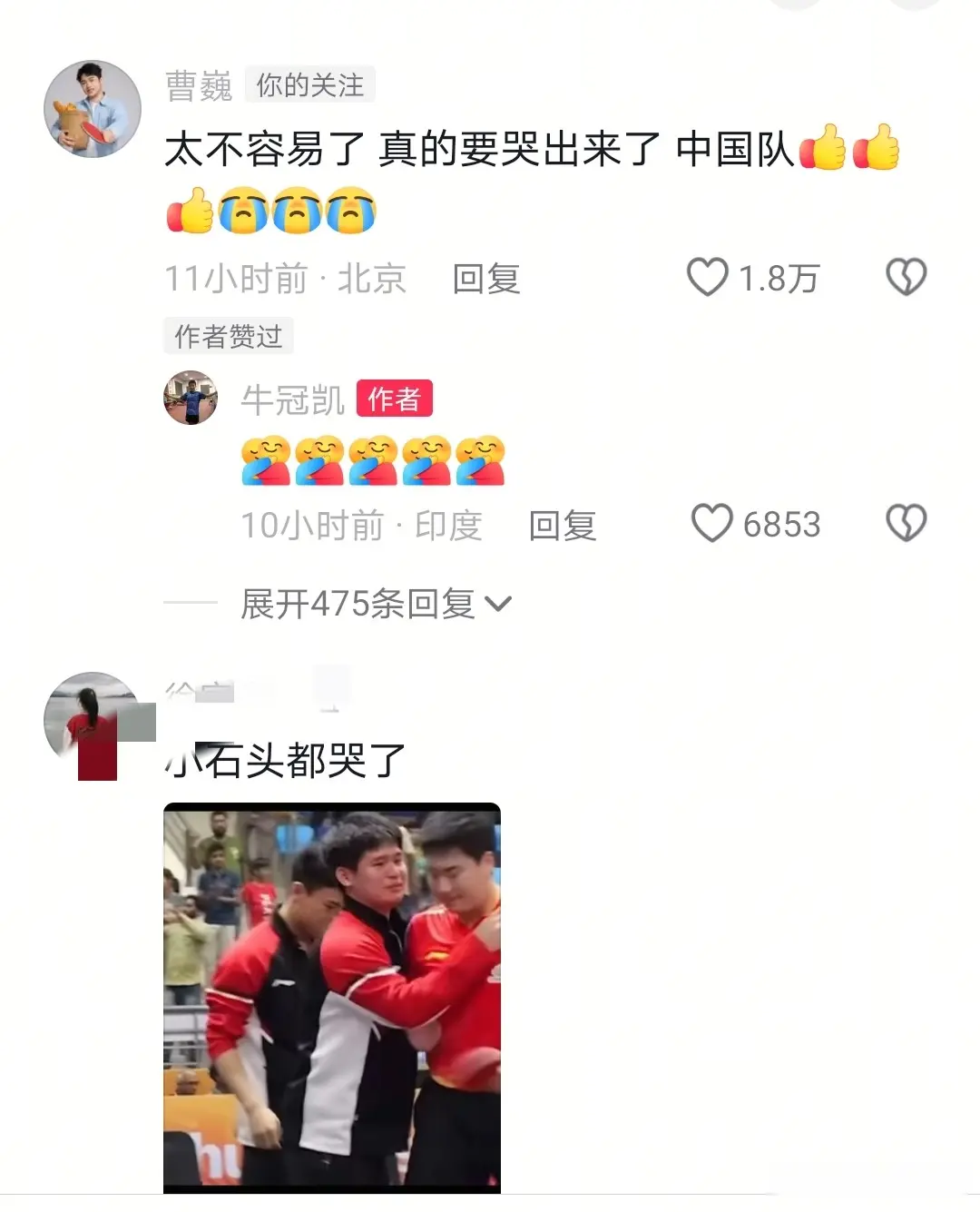Tap the 作者赞过 tag
Image resolution: width=980 pixels, height=1212 pixels.
tap(229, 336)
